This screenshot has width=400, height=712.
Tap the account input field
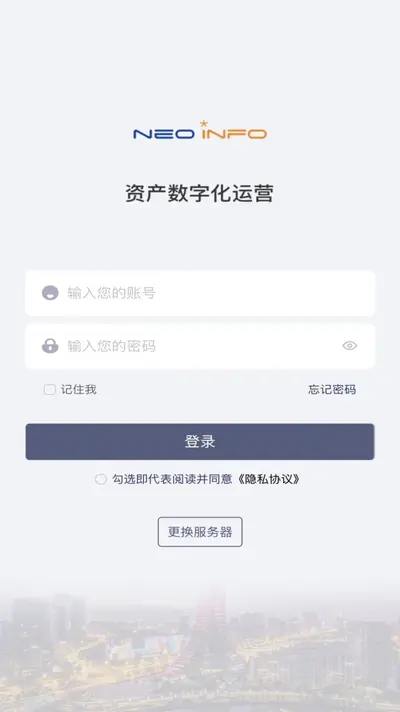[200, 293]
